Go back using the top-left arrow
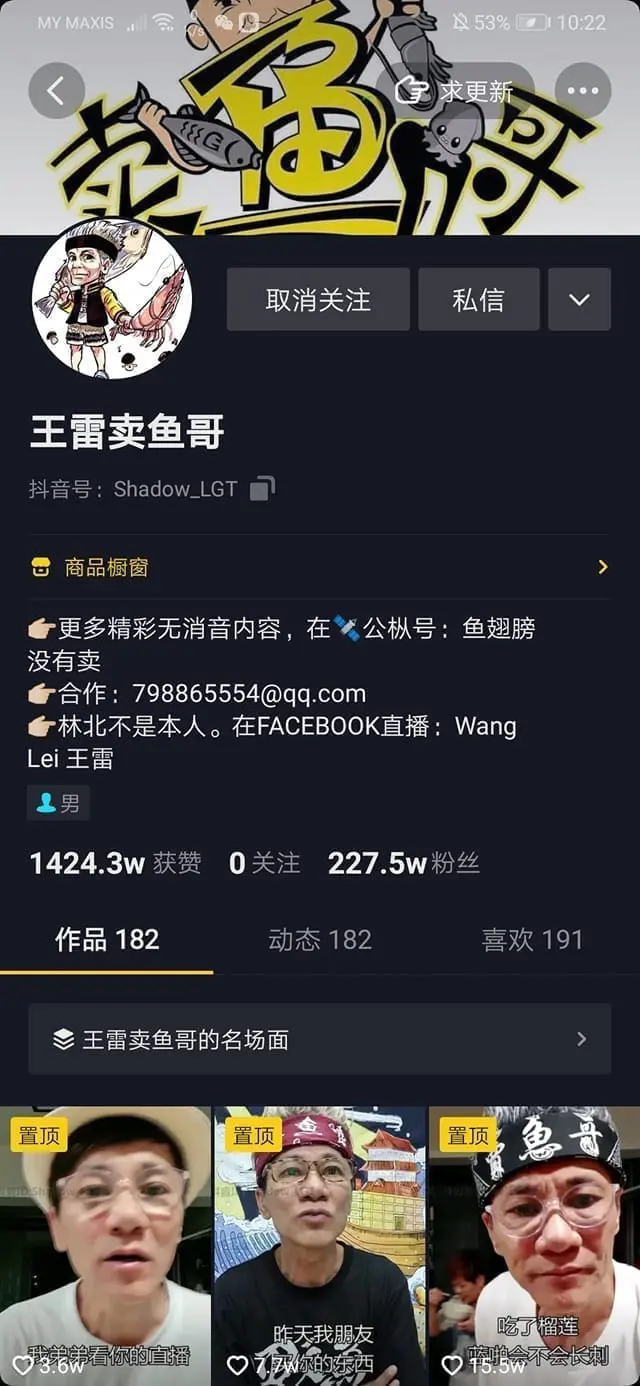640x1386 pixels. tap(56, 91)
